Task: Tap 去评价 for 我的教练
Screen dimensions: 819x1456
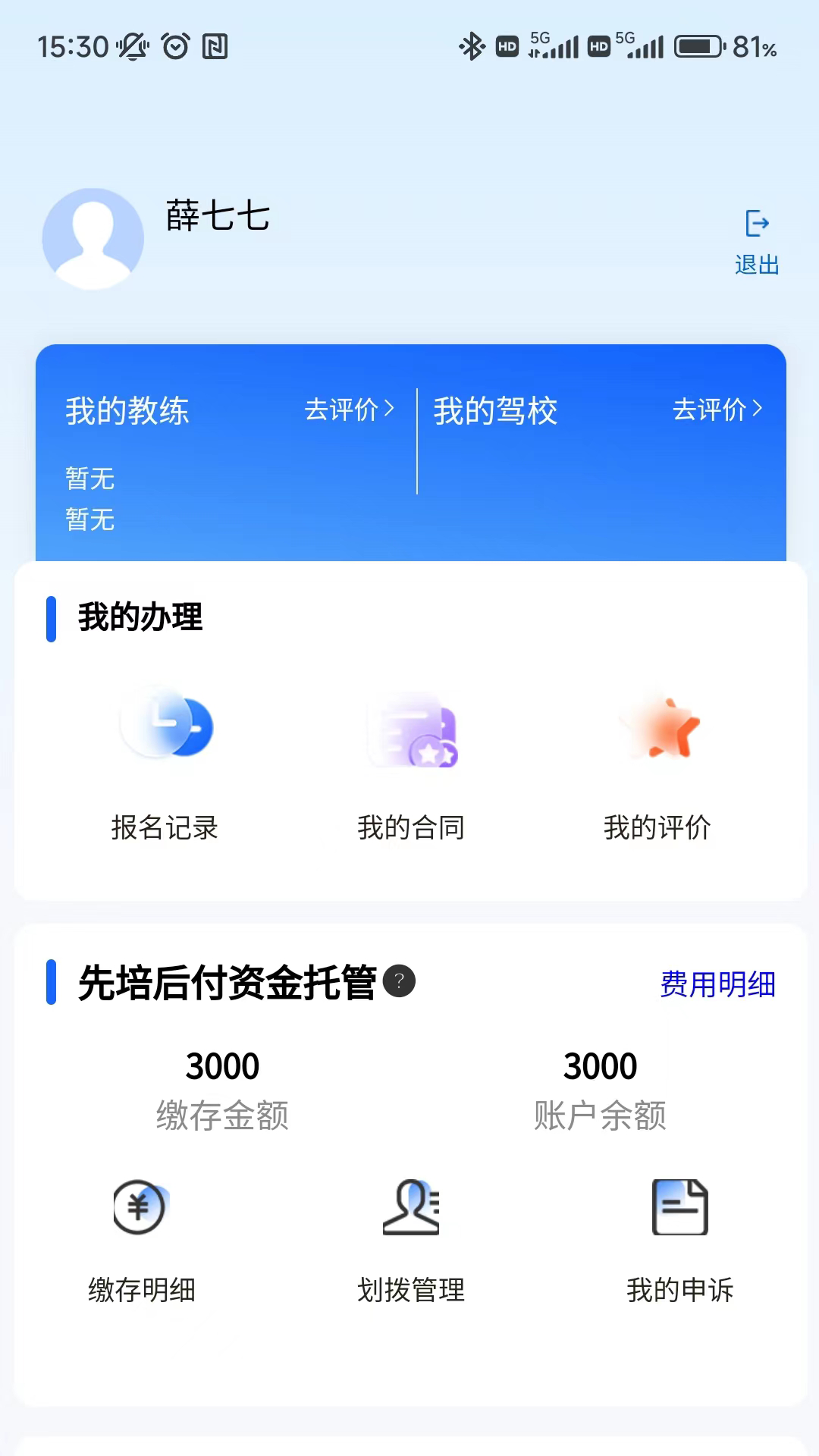Action: click(349, 409)
